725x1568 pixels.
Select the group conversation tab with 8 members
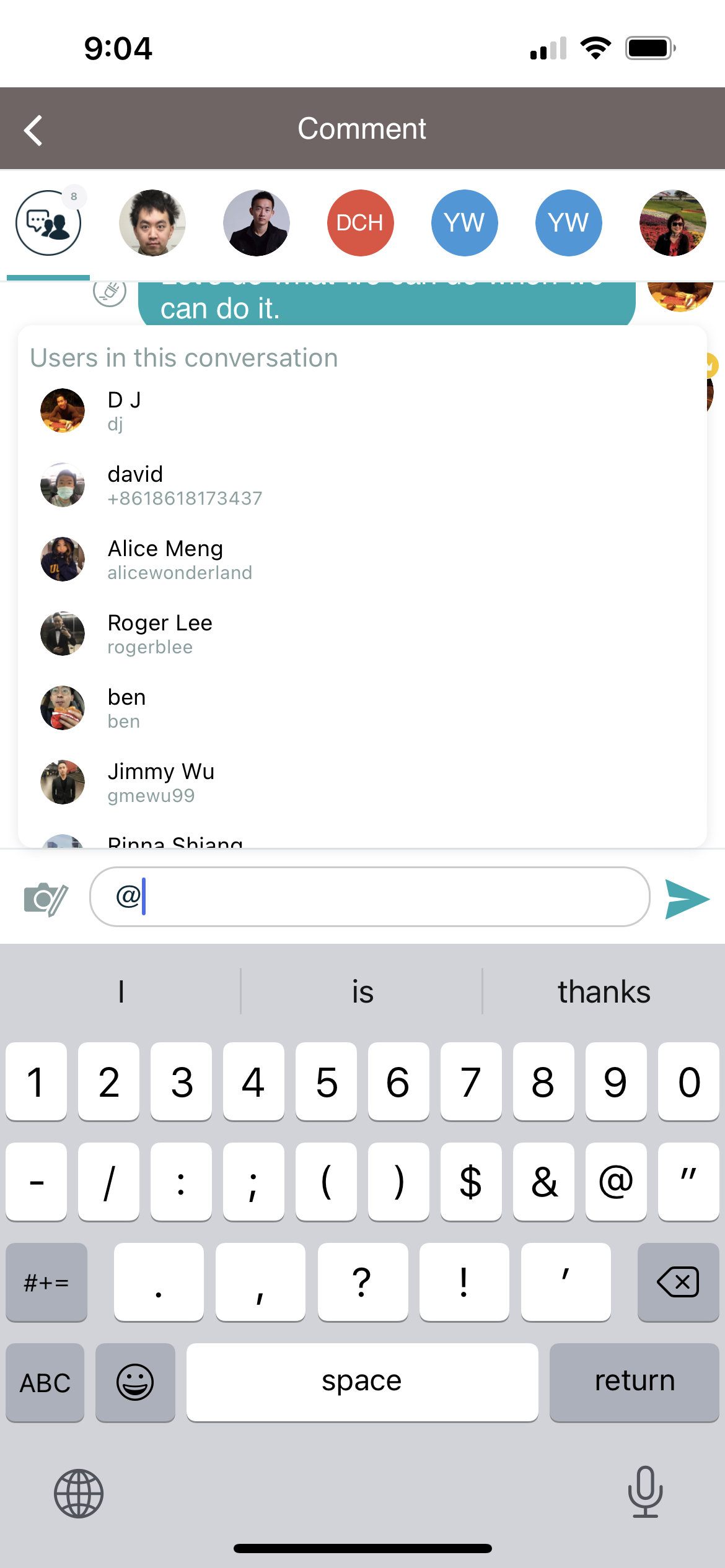(48, 223)
